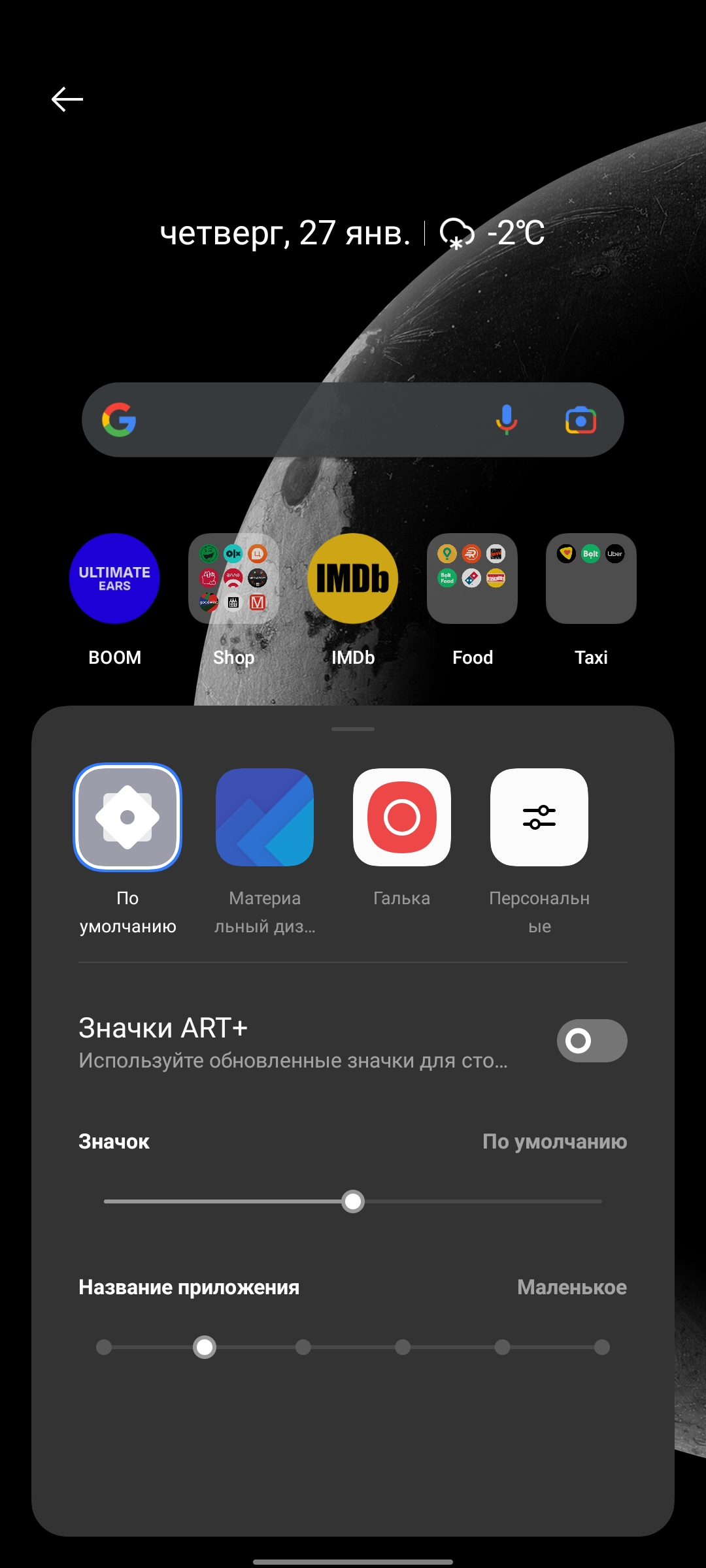
Task: Choose the Материальный дизайн icon style
Action: coord(265,817)
